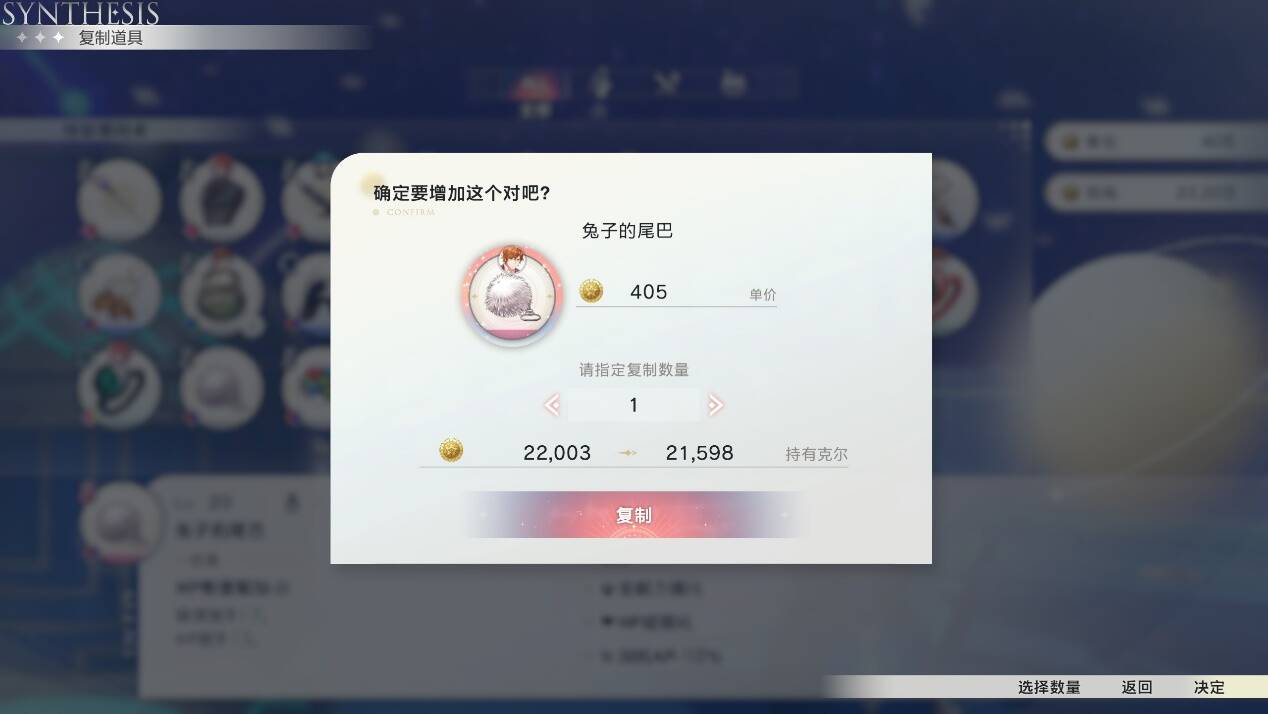Tap 选择数量 in the bottom bar
1268x714 pixels.
[x=1049, y=687]
